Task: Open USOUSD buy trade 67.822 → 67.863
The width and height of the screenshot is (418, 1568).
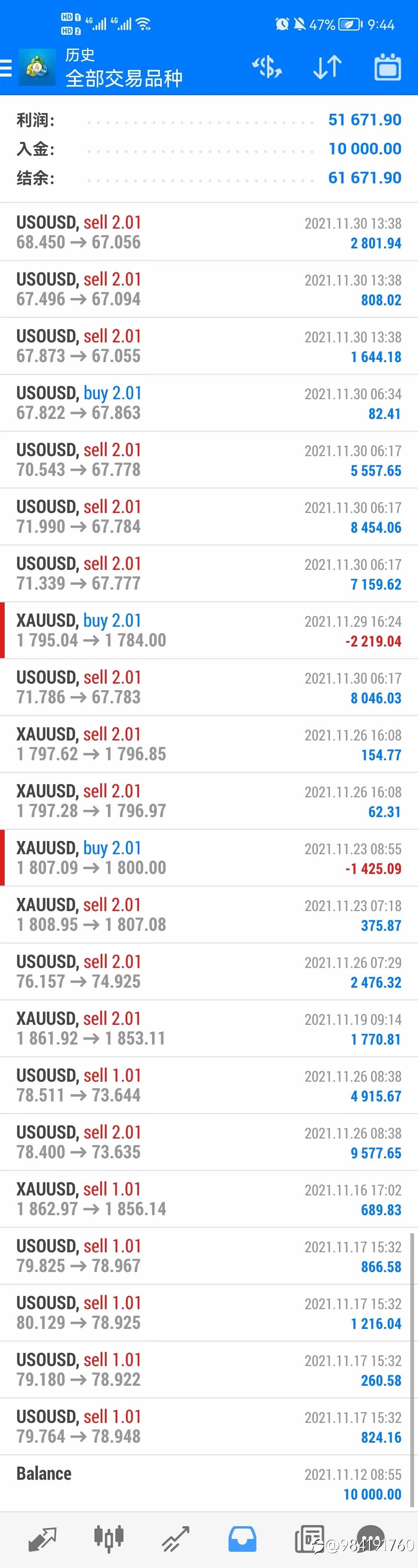Action: (x=209, y=403)
